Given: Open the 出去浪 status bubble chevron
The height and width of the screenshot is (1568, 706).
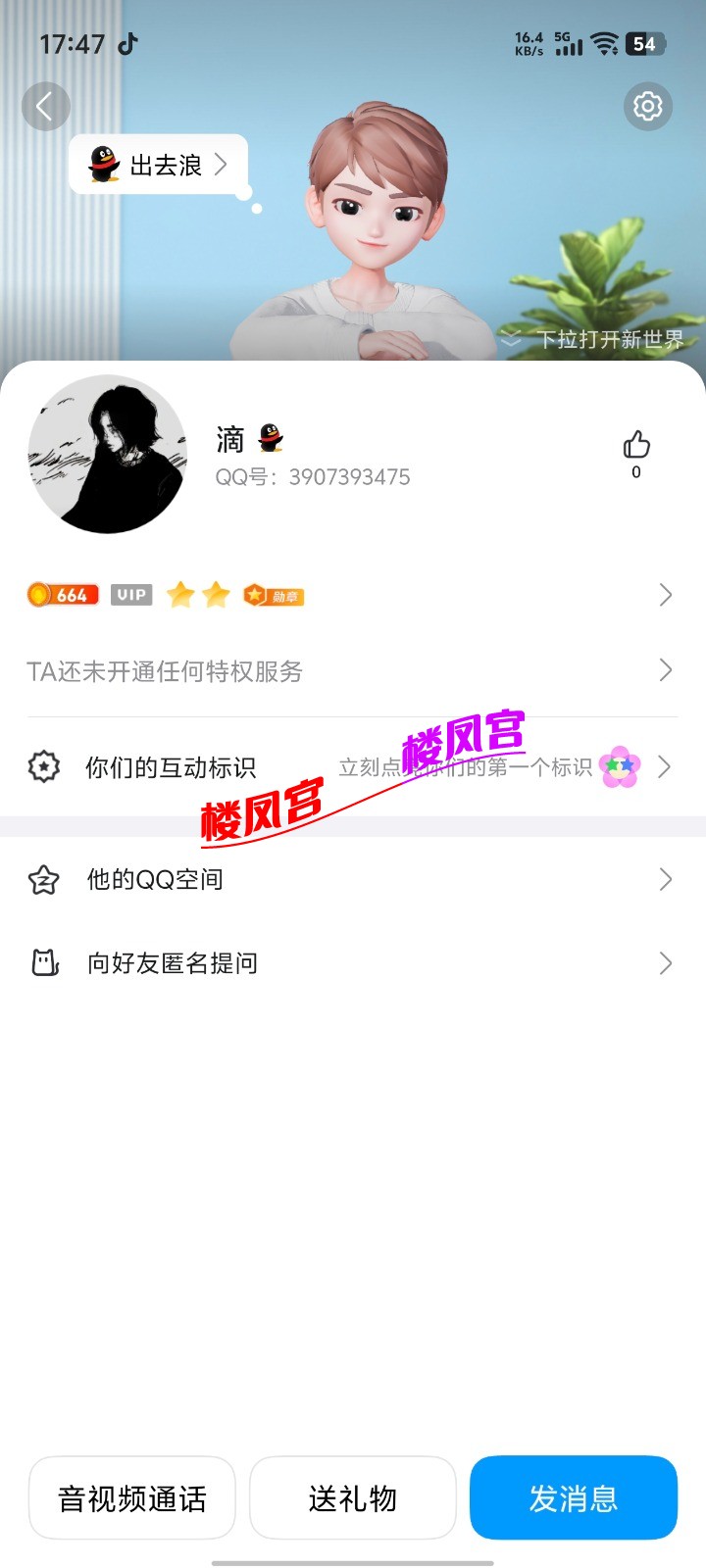Looking at the screenshot, I should point(222,165).
